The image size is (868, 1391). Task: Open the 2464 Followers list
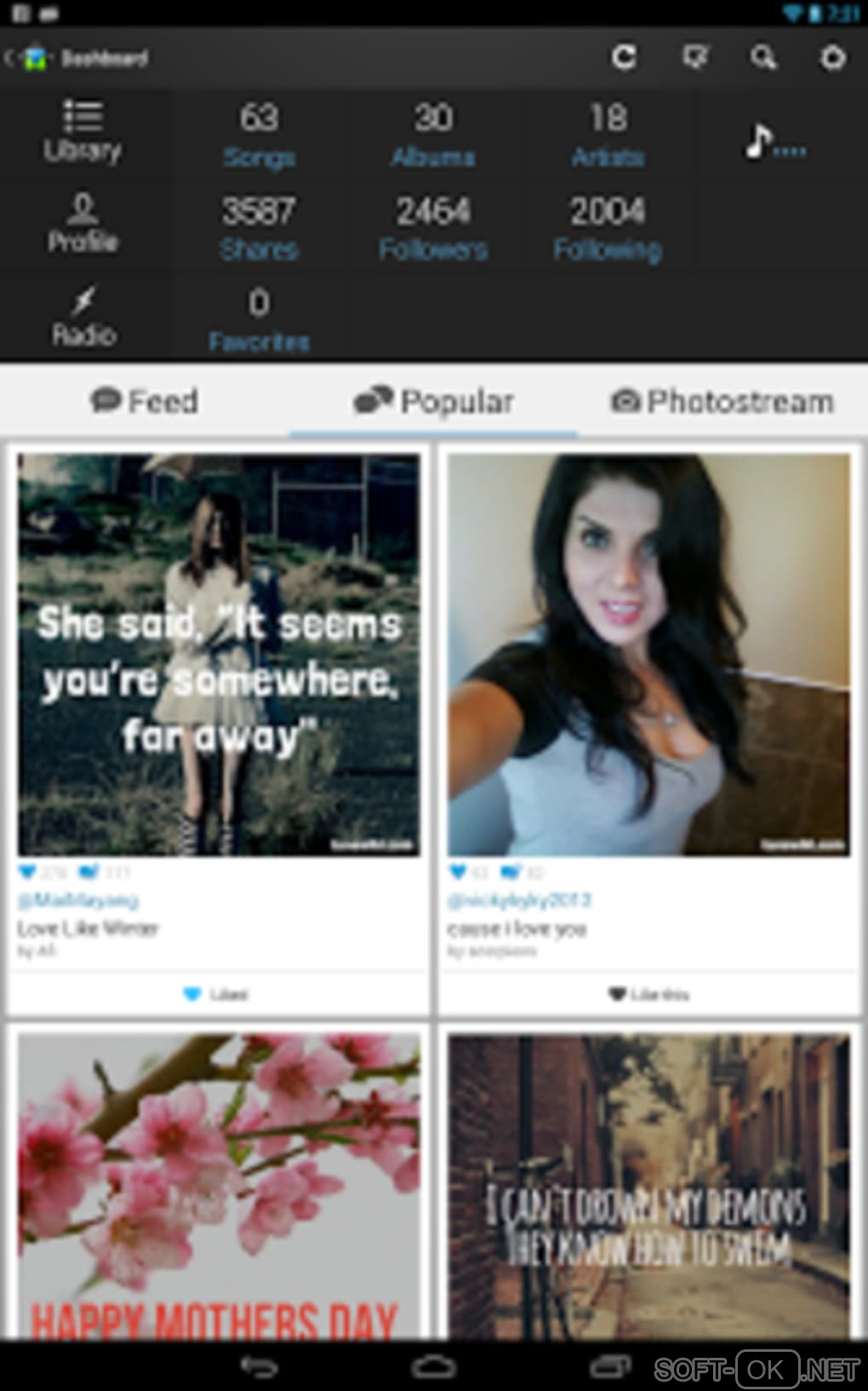pos(433,228)
